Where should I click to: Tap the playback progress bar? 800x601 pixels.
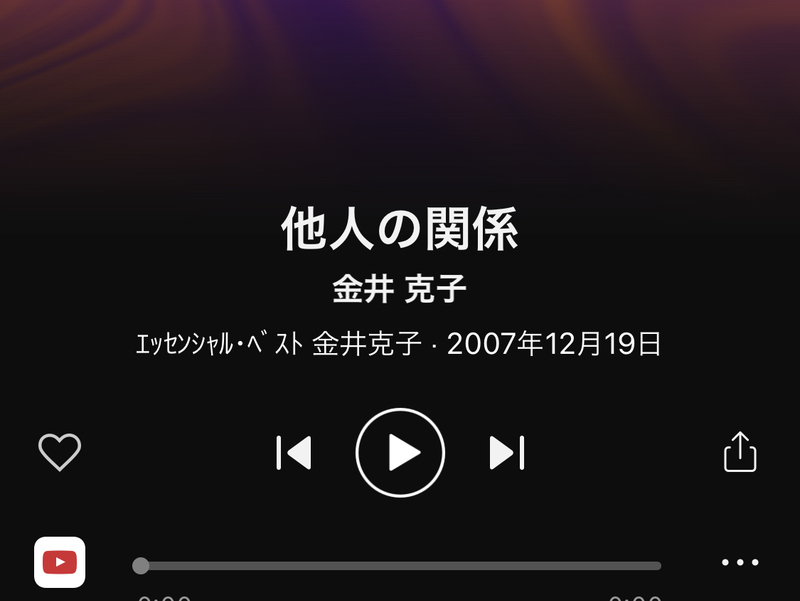pyautogui.click(x=400, y=566)
